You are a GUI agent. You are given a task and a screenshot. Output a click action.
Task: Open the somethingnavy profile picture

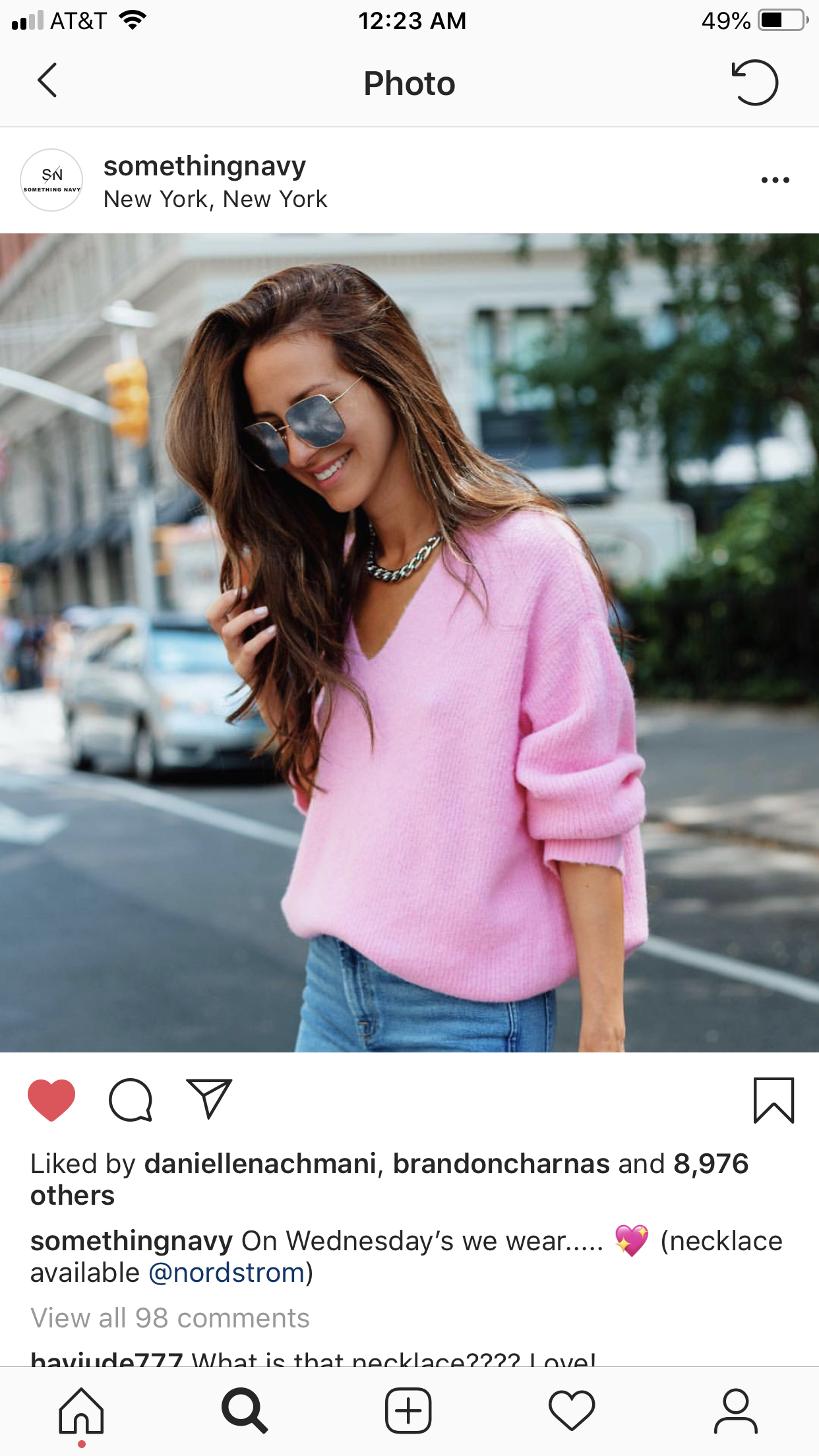point(51,180)
